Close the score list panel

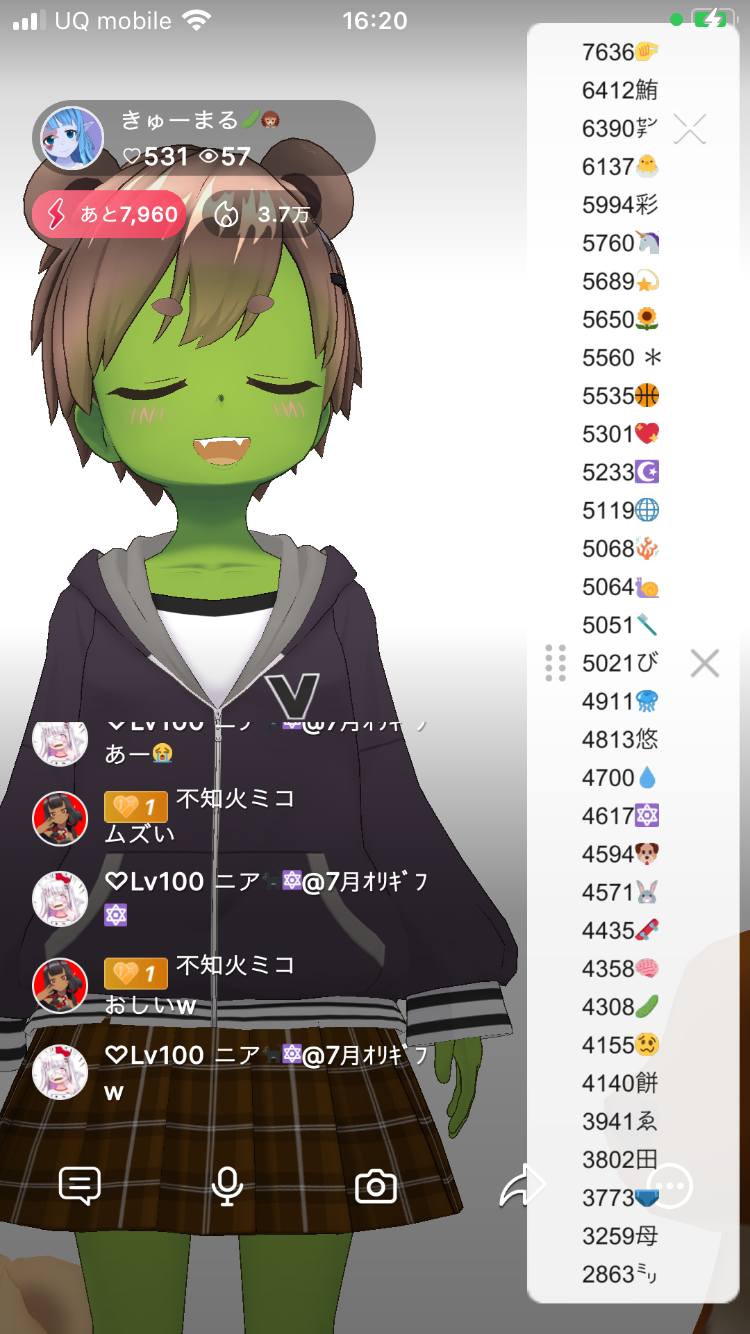705,663
